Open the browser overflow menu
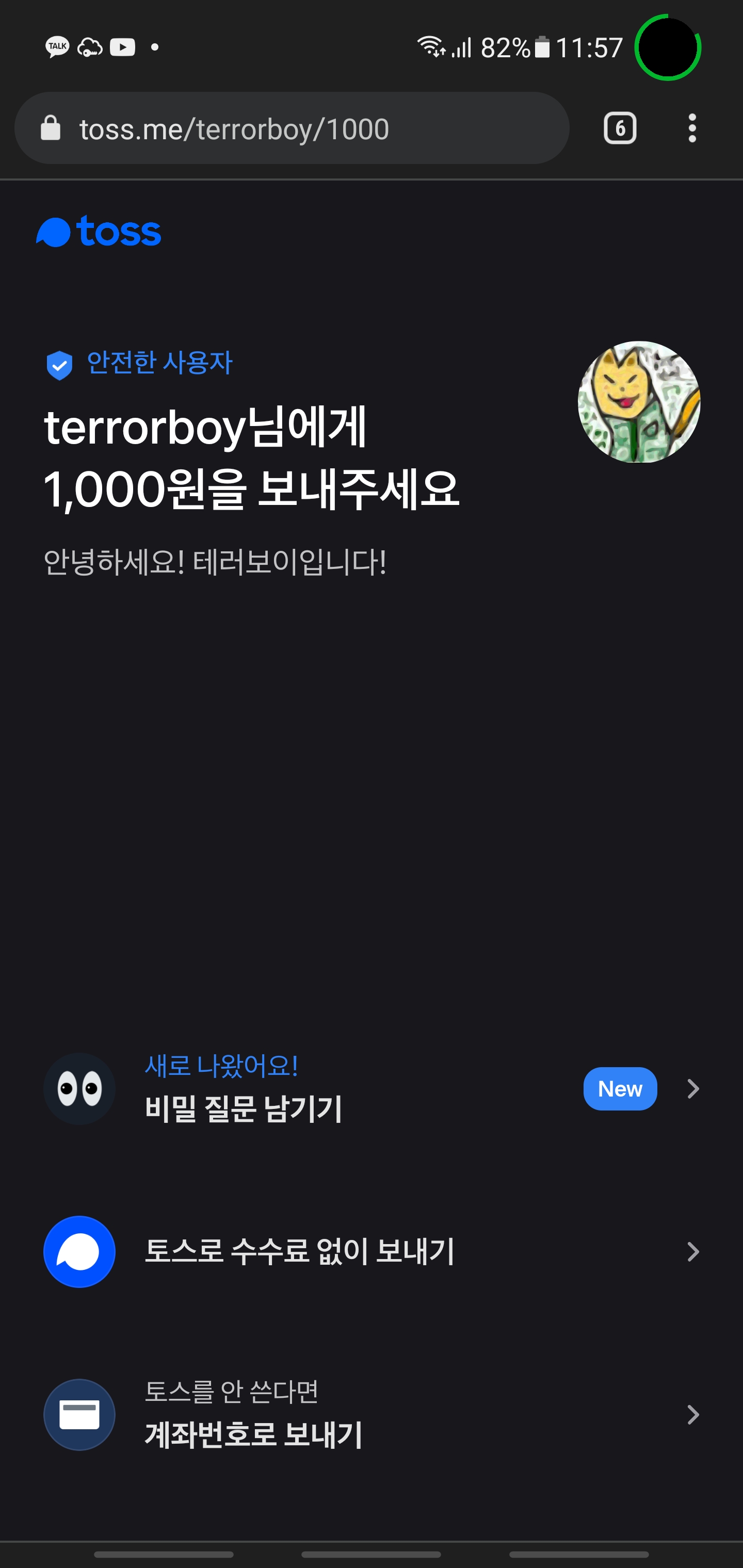Screen dimensions: 743x1568 [692, 128]
